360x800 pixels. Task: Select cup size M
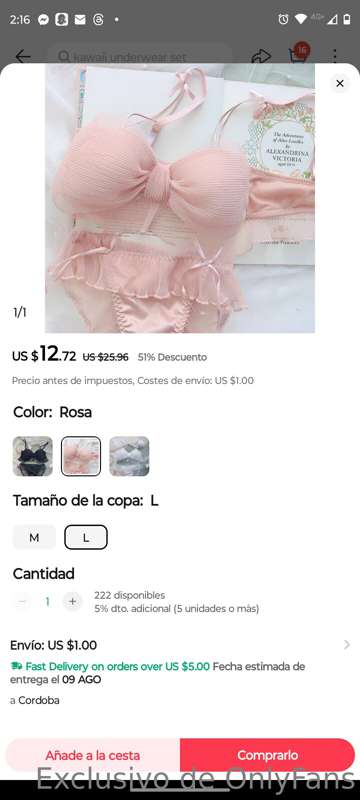click(x=34, y=537)
